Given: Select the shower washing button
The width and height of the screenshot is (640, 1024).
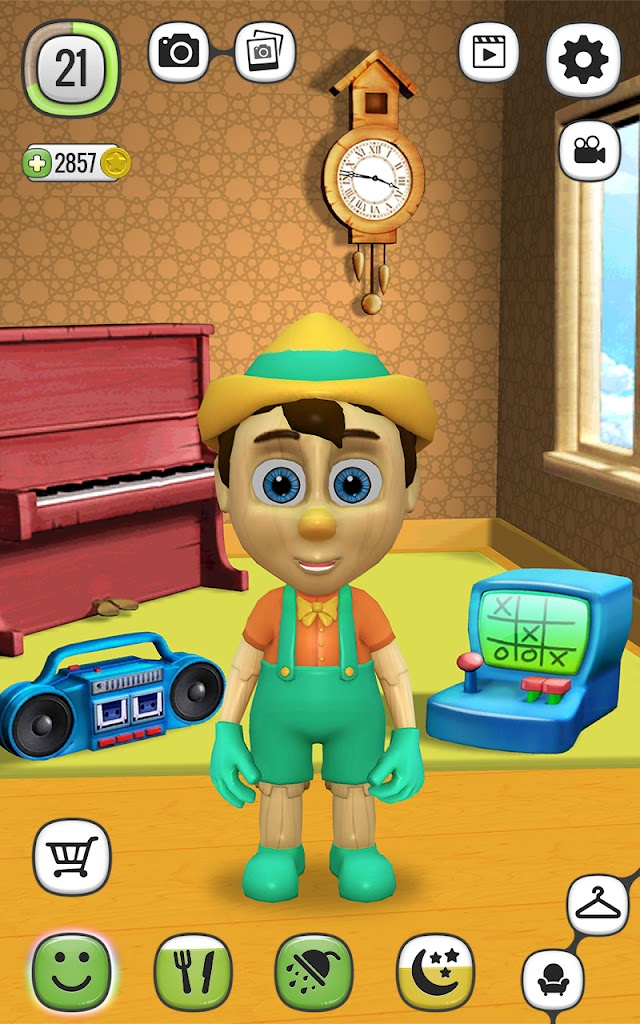Looking at the screenshot, I should tap(314, 972).
